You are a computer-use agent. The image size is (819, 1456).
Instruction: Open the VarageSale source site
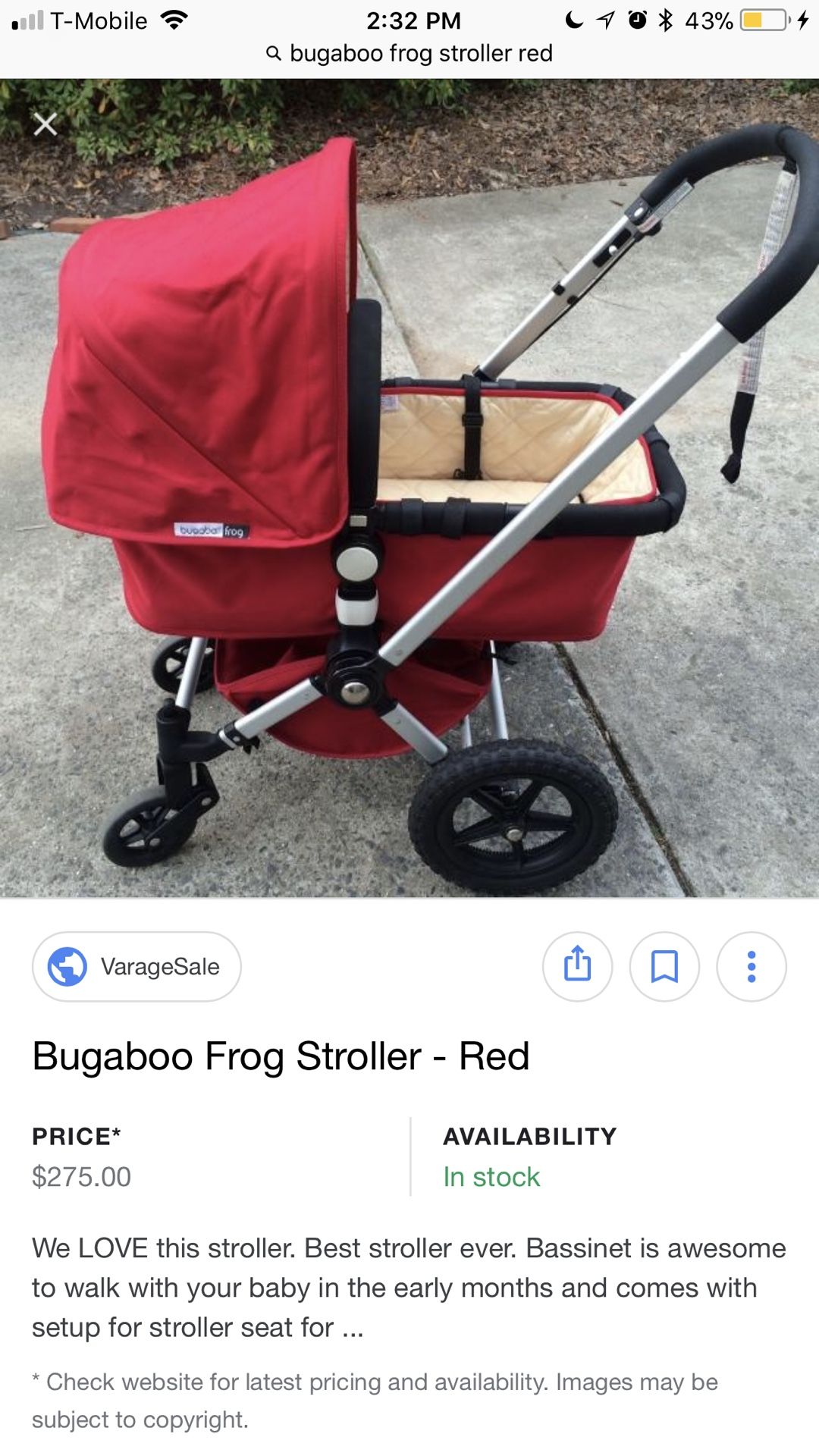point(136,966)
